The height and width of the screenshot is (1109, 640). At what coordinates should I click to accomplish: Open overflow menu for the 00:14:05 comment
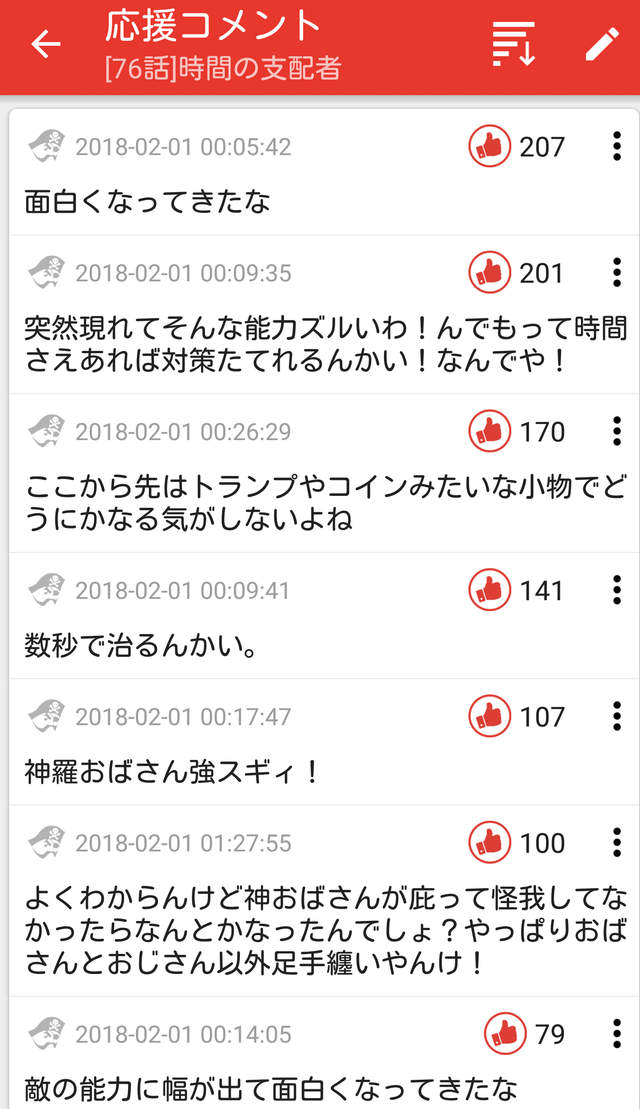coord(616,1033)
